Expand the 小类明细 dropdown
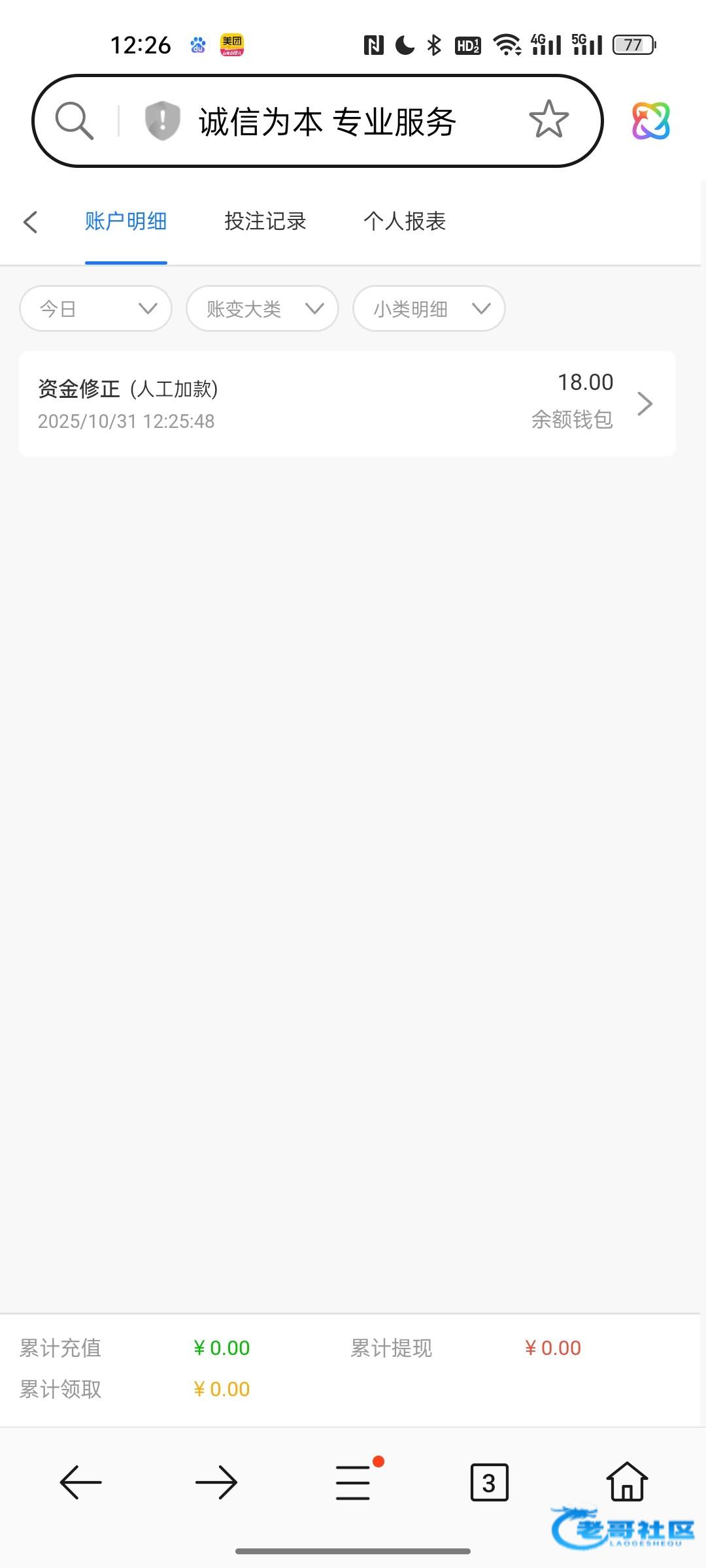Viewport: 706px width, 1568px height. pos(429,308)
